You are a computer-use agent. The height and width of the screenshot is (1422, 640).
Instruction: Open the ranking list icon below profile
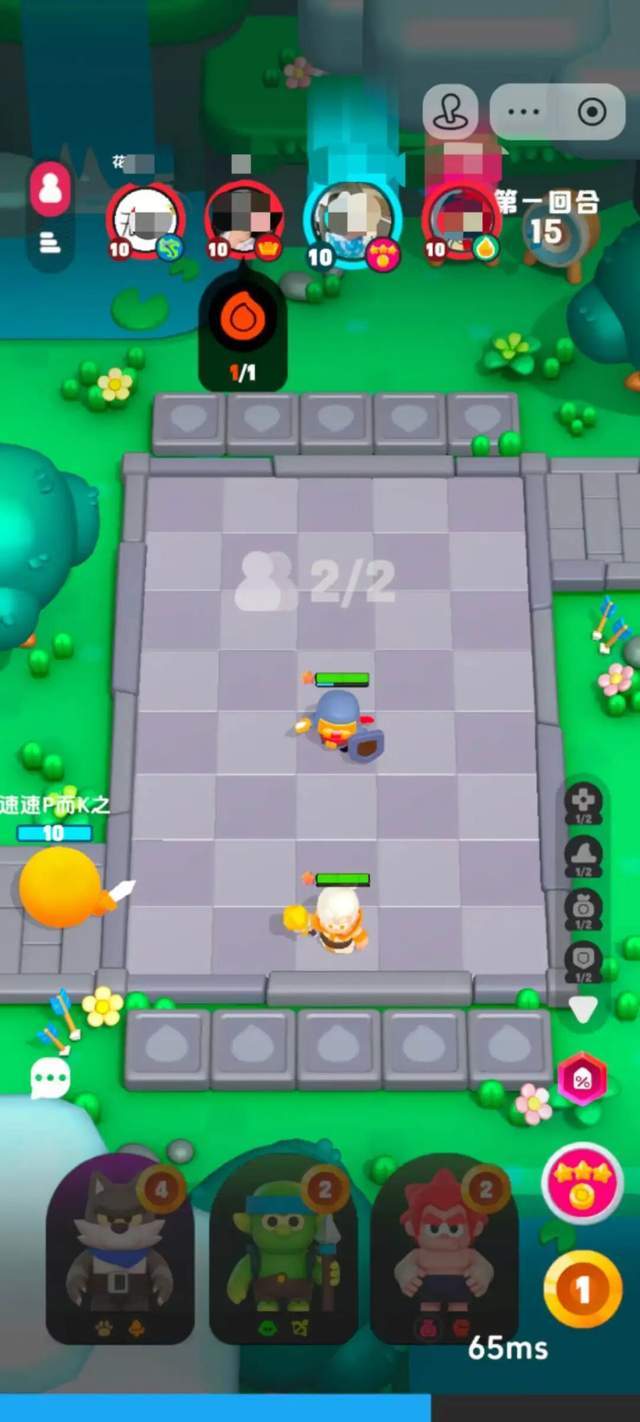[49, 242]
